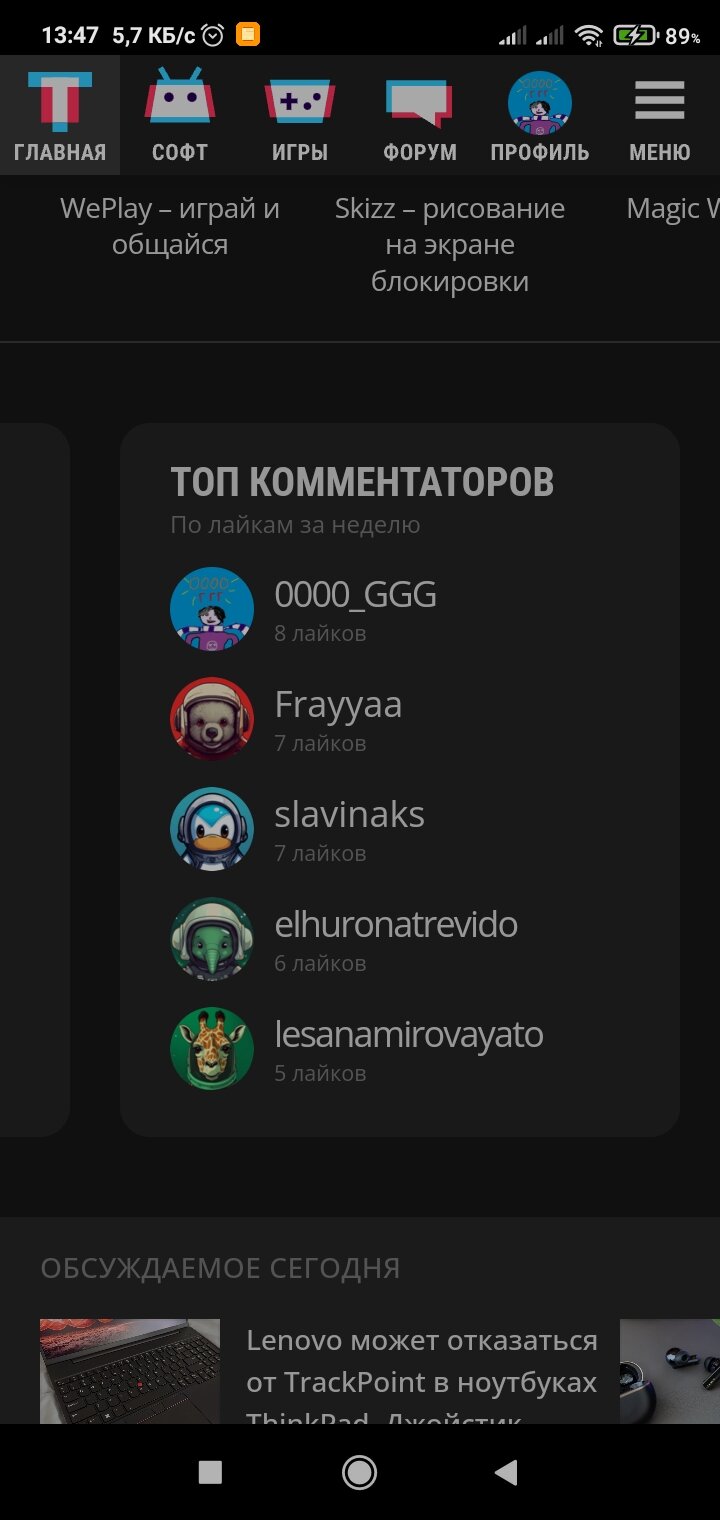Tap the system home button
The image size is (720, 1520).
coord(359,1471)
